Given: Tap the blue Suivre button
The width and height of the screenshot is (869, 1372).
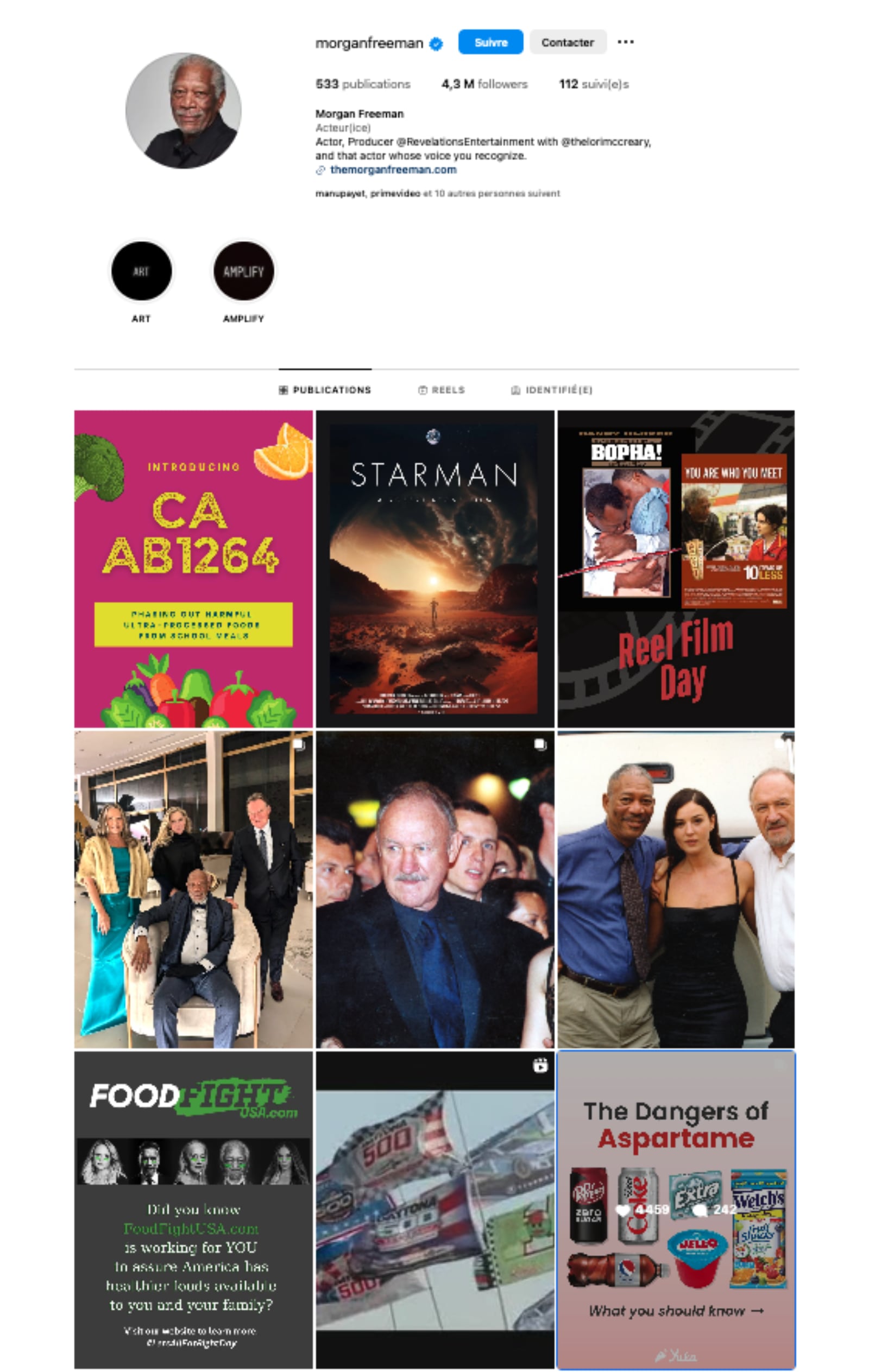Looking at the screenshot, I should 490,42.
